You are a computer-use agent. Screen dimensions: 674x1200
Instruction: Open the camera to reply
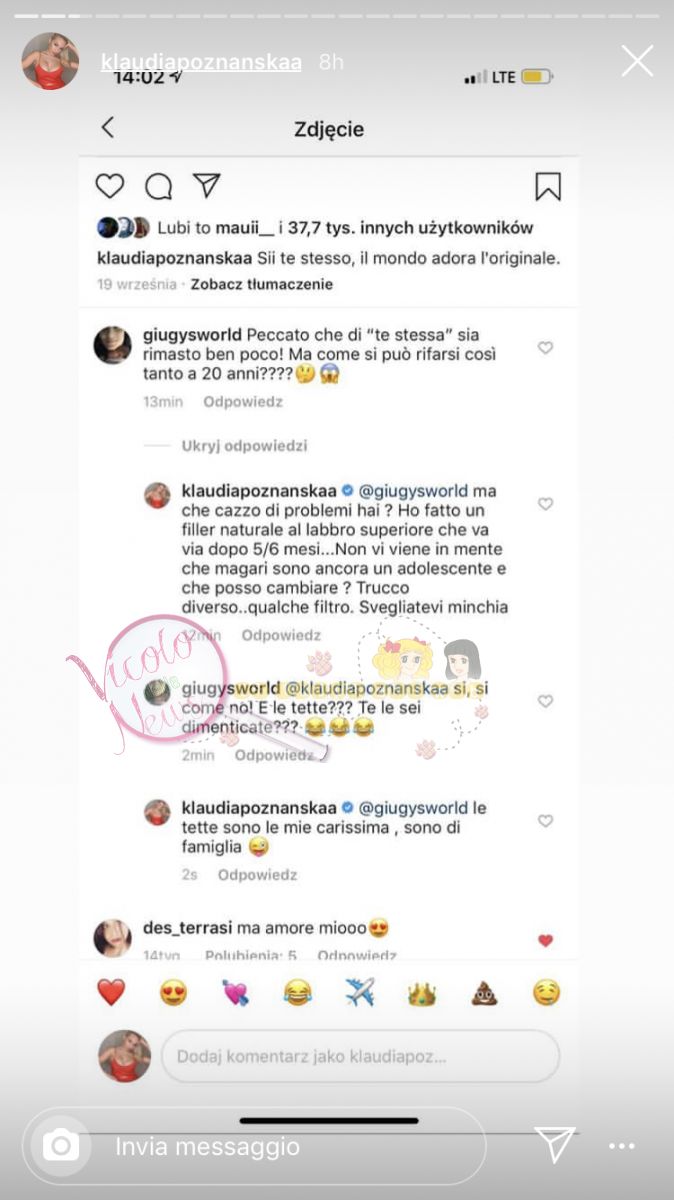point(60,1146)
